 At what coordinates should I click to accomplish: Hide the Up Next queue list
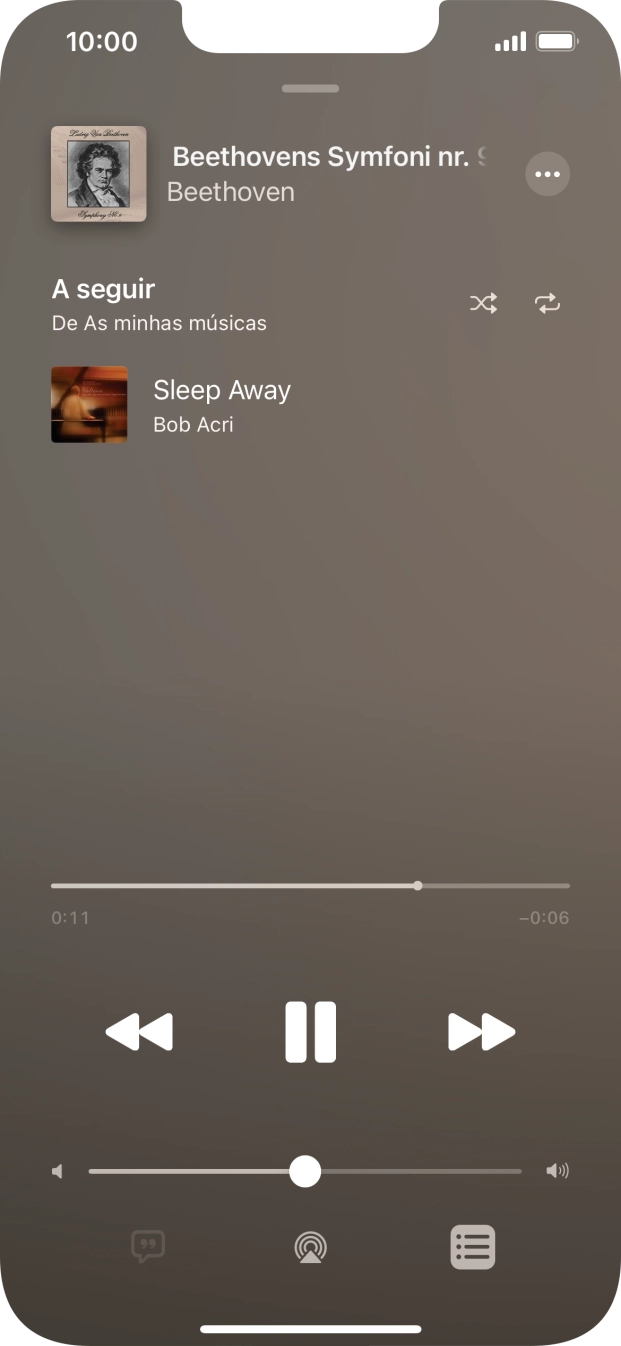472,1247
